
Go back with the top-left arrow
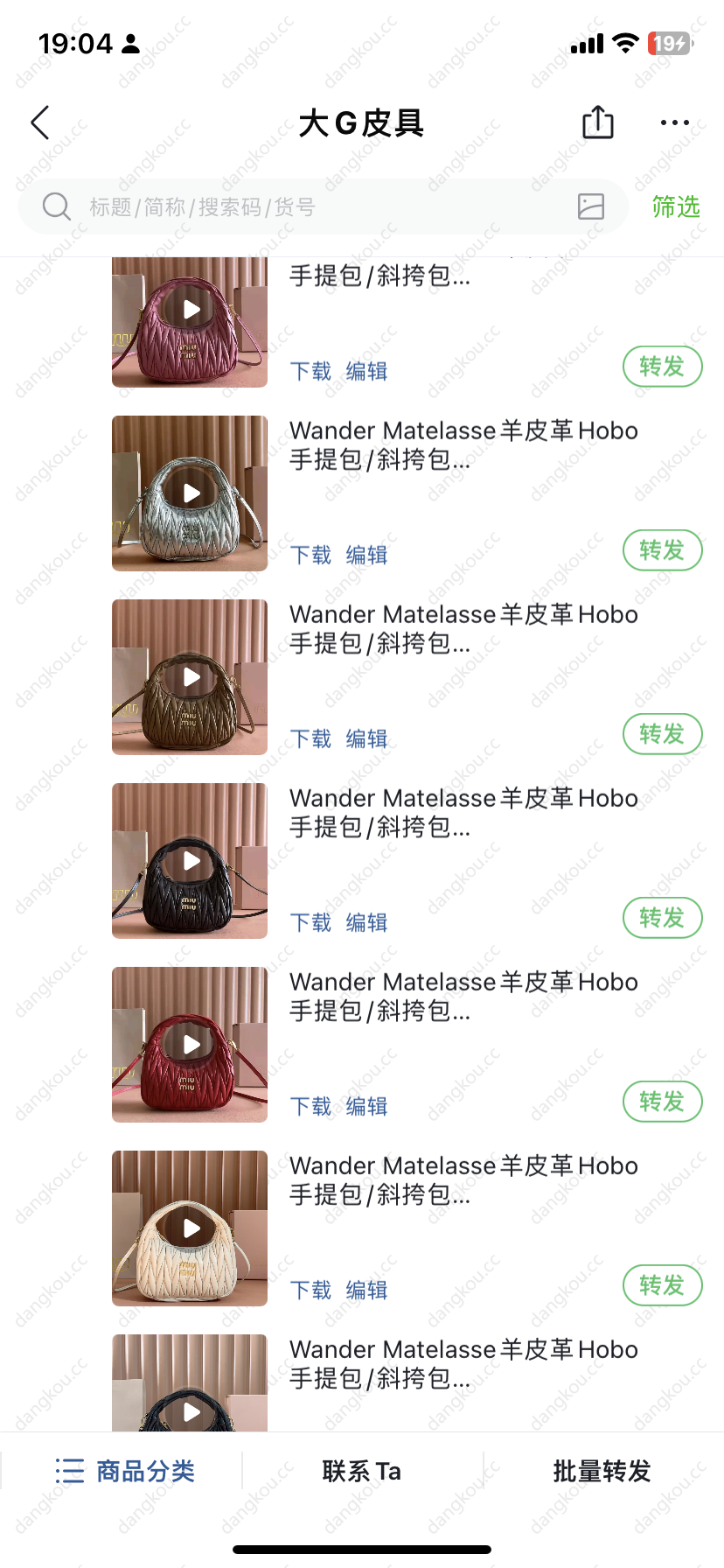40,123
